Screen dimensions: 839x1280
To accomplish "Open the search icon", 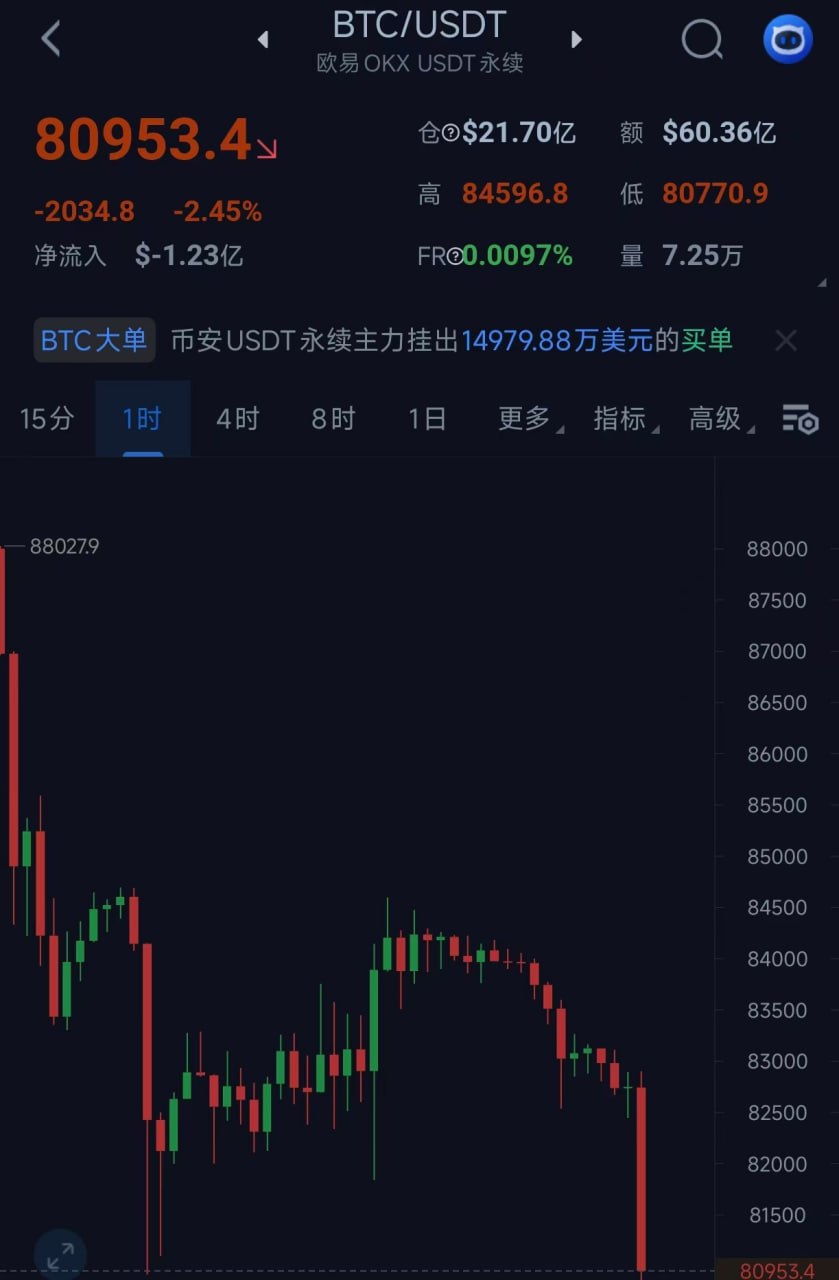I will [x=702, y=39].
